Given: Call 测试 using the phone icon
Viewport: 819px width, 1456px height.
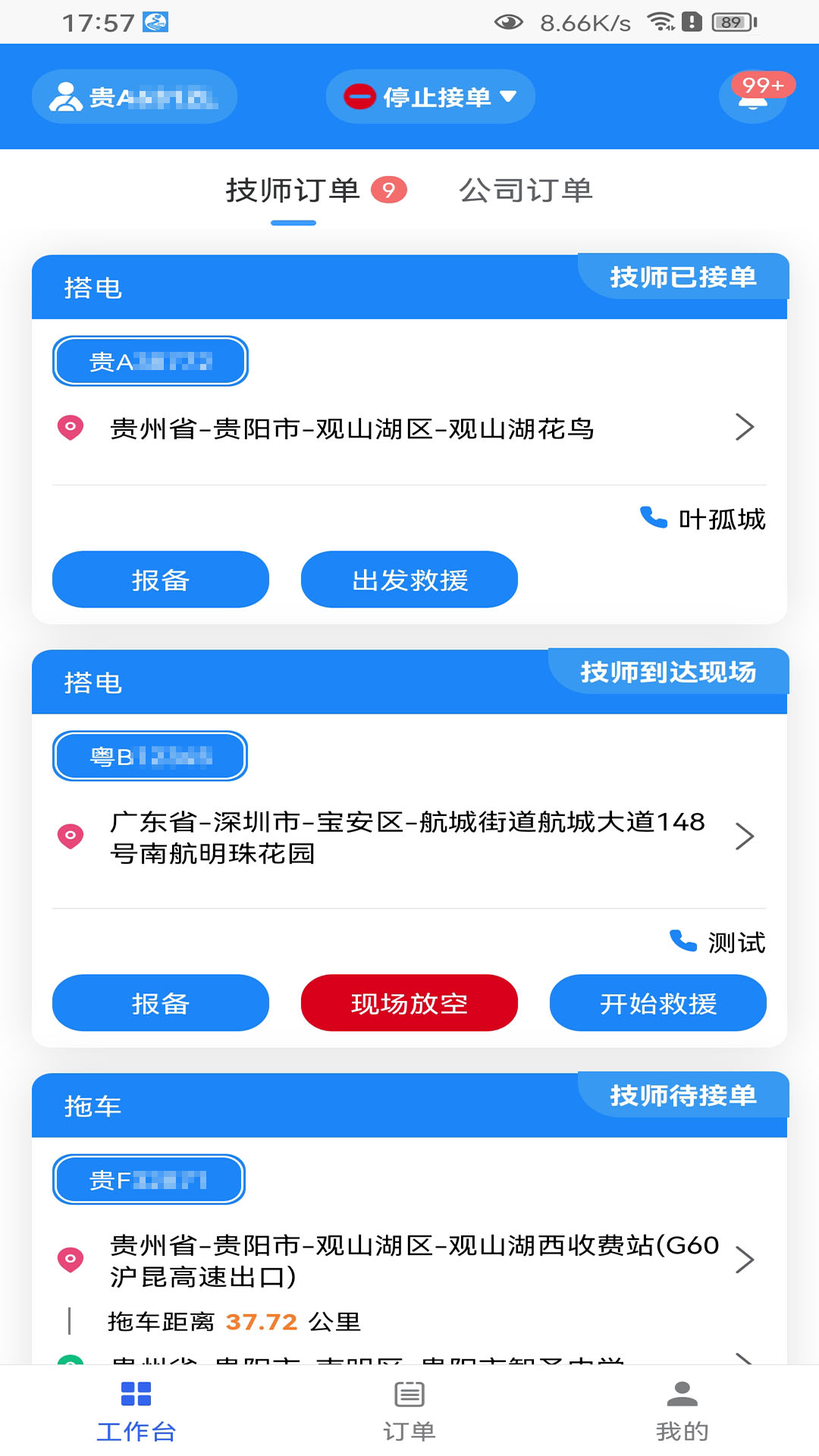Looking at the screenshot, I should (x=682, y=943).
